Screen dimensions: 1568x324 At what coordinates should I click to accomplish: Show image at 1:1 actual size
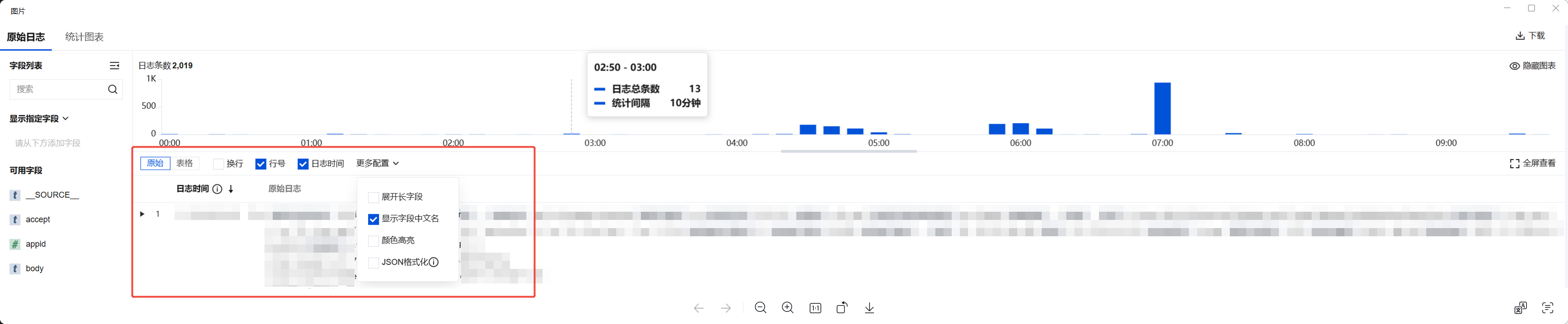pyautogui.click(x=815, y=308)
